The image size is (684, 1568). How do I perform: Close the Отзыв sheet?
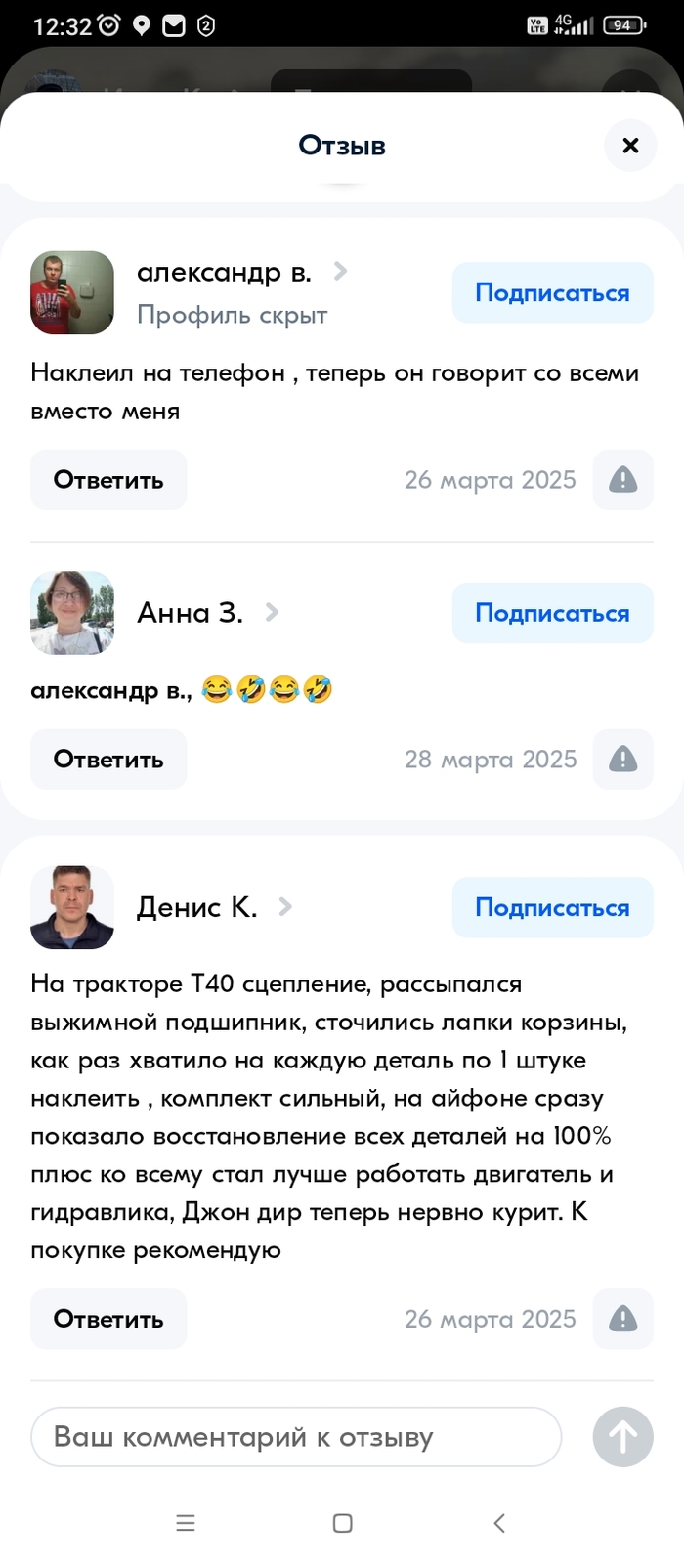630,146
